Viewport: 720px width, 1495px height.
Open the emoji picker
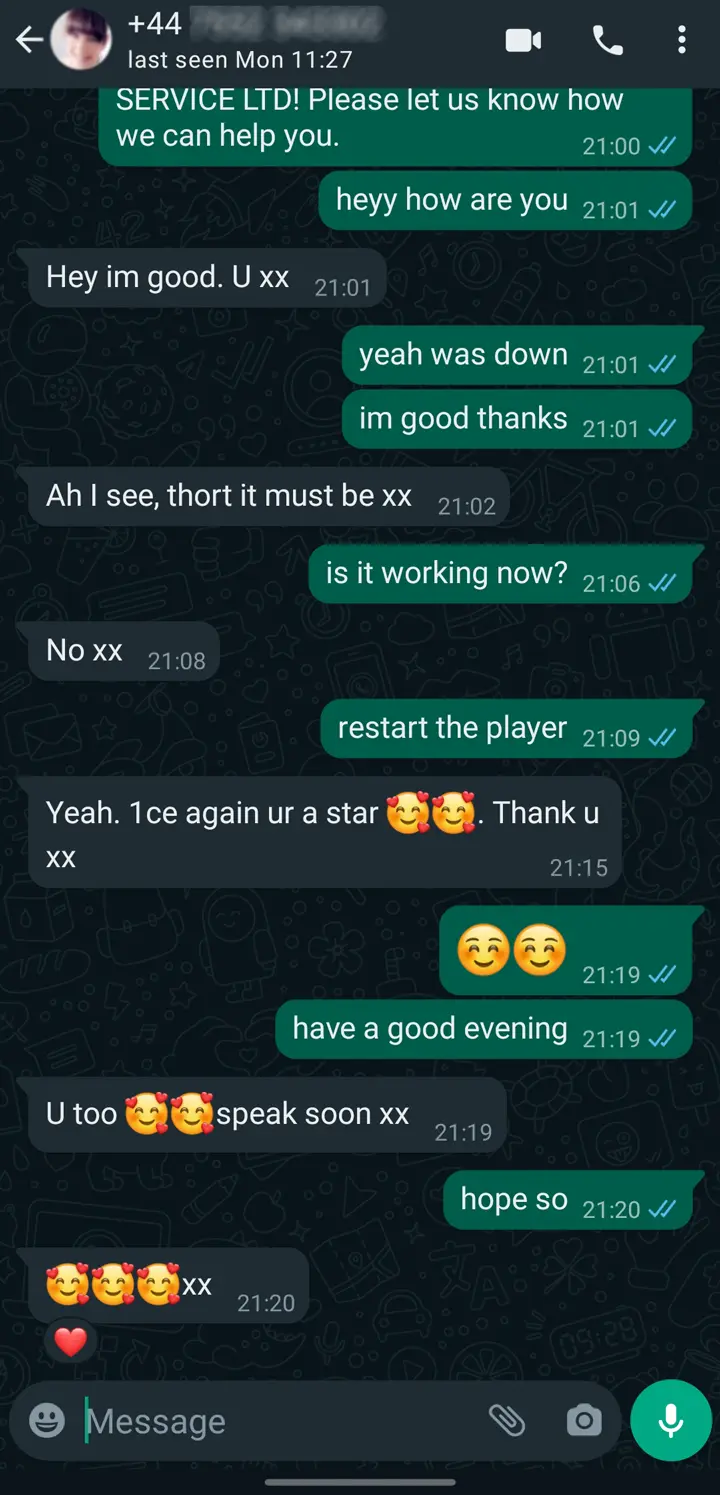click(x=47, y=1420)
